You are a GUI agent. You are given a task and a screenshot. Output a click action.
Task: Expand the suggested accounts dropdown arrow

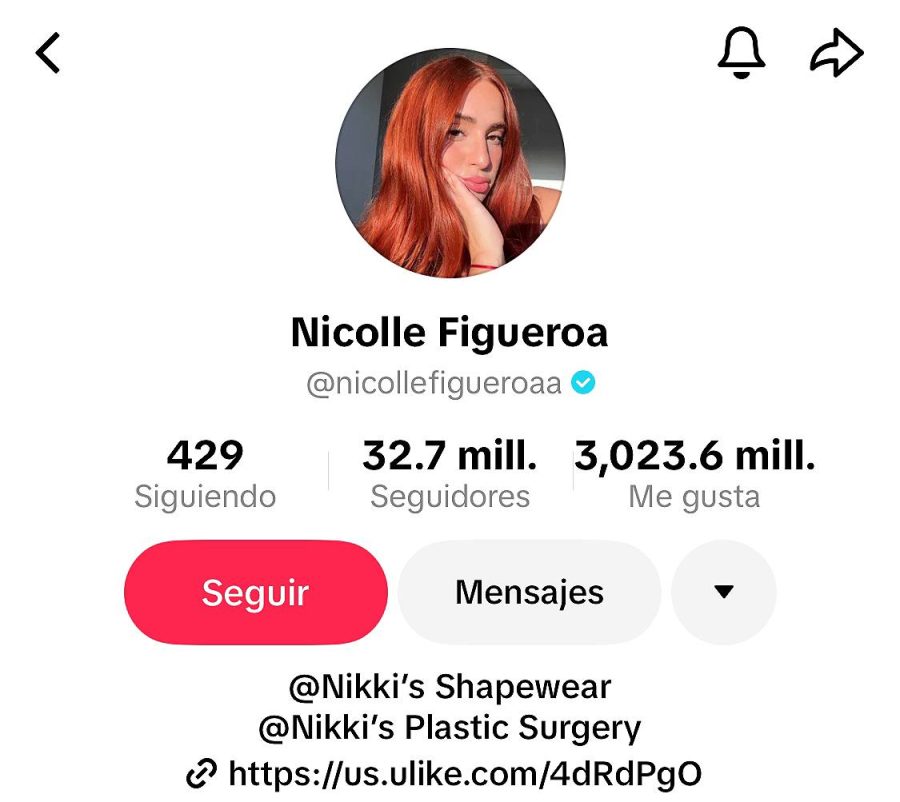pos(724,592)
